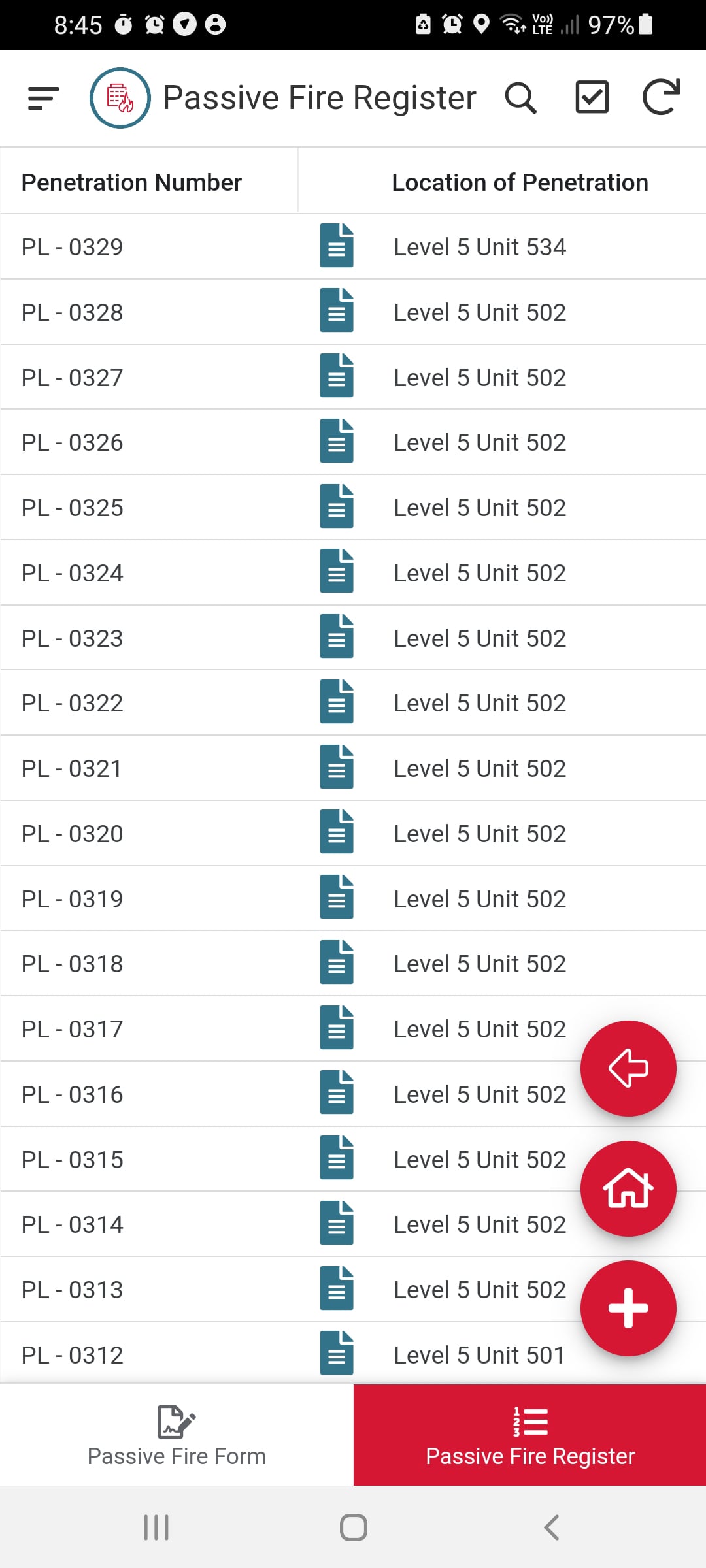This screenshot has width=706, height=1568.
Task: Go to home via the red house button
Action: click(628, 1188)
